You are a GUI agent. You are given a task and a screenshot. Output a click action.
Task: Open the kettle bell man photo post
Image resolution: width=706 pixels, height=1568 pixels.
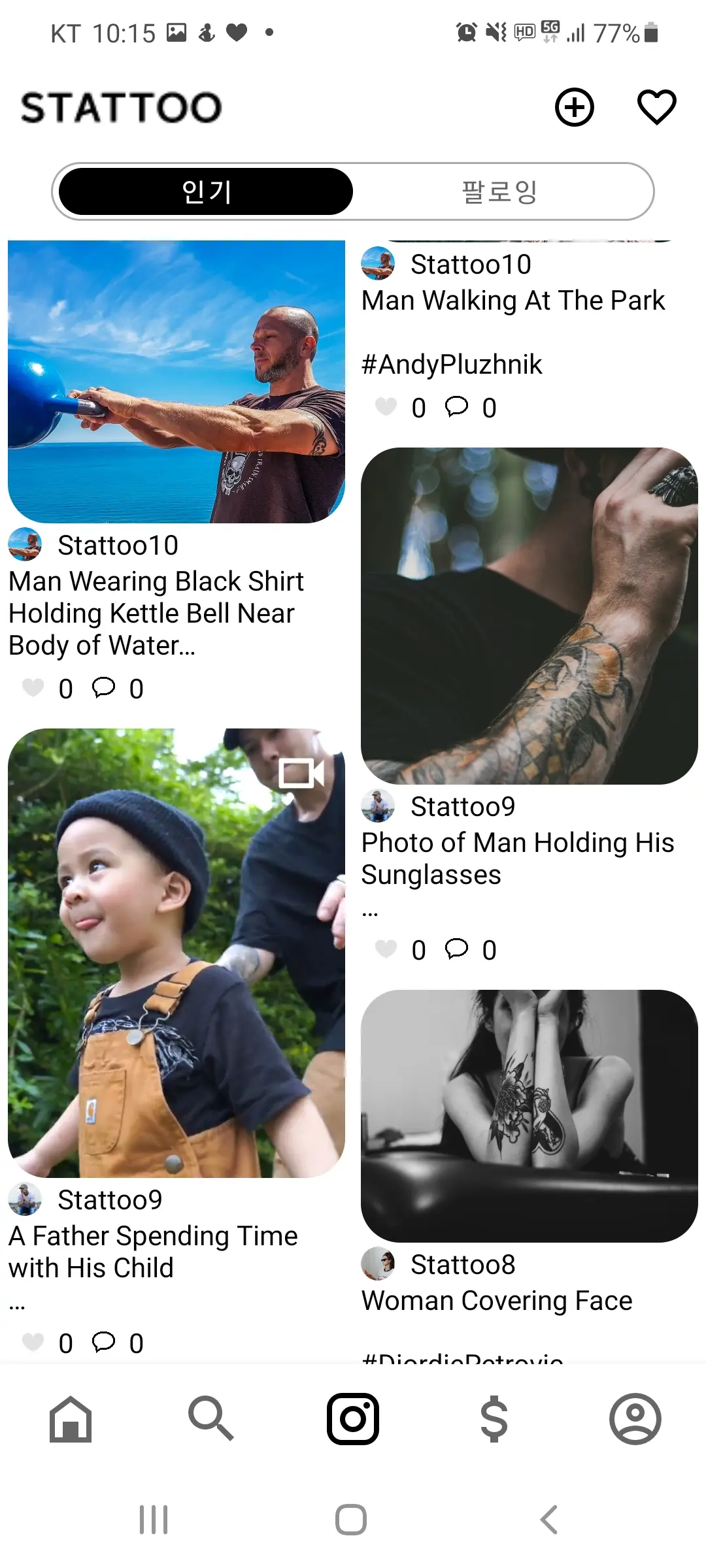point(176,382)
